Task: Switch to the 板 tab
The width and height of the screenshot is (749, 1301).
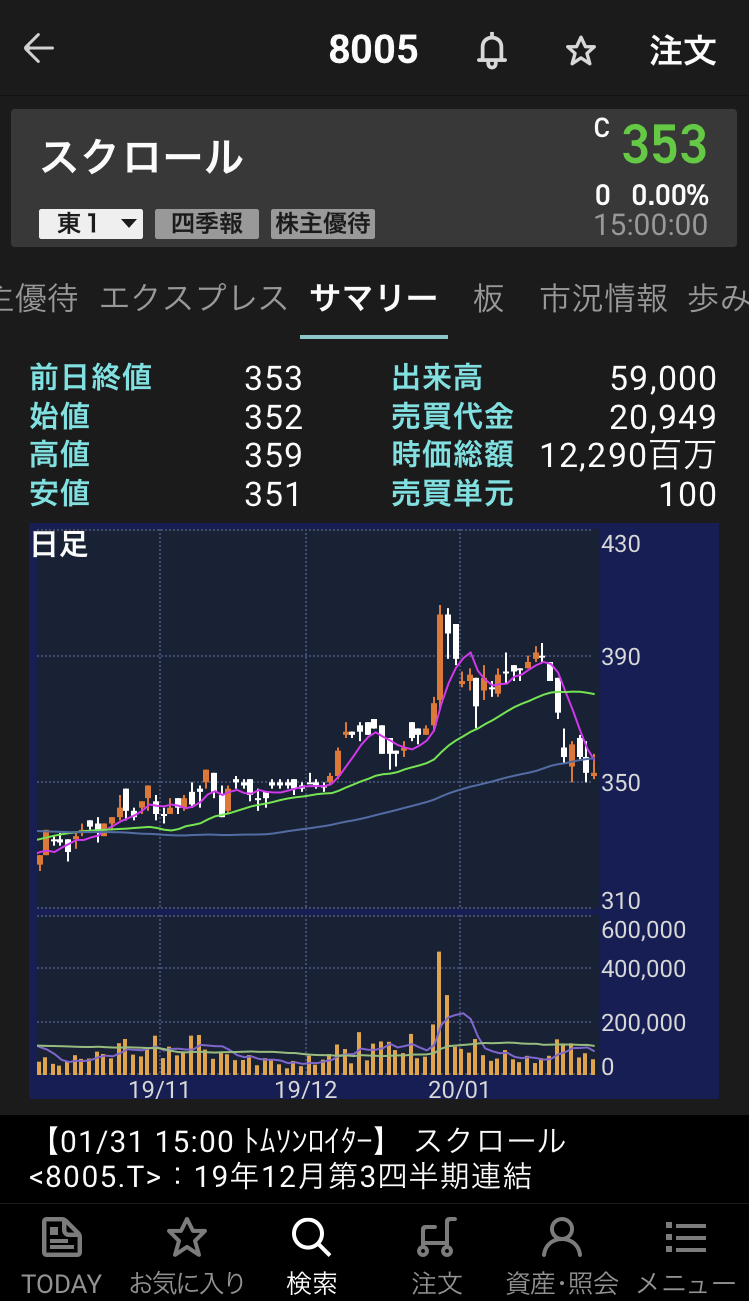Action: (x=488, y=298)
